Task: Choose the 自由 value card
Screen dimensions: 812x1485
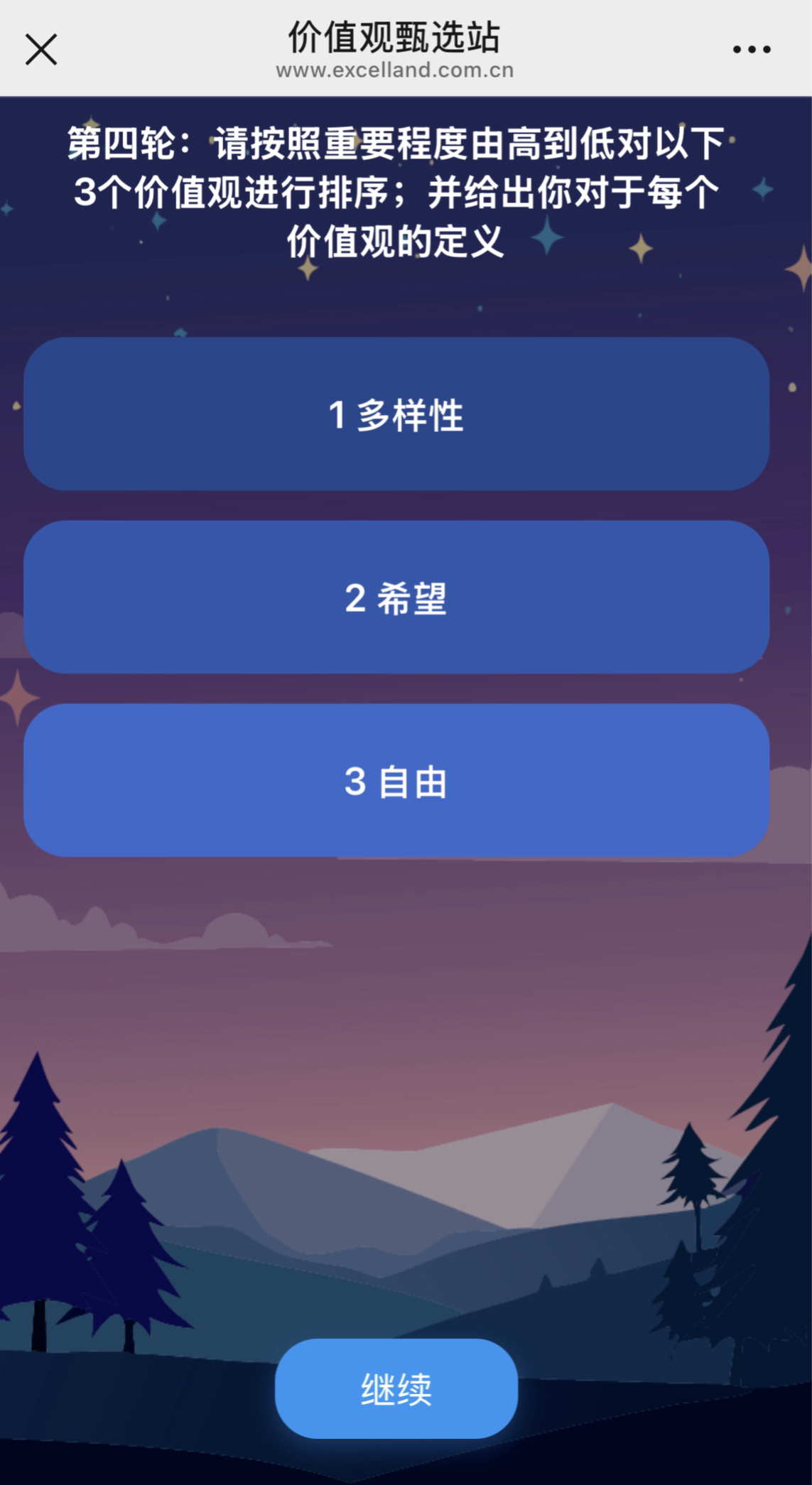Action: click(396, 781)
